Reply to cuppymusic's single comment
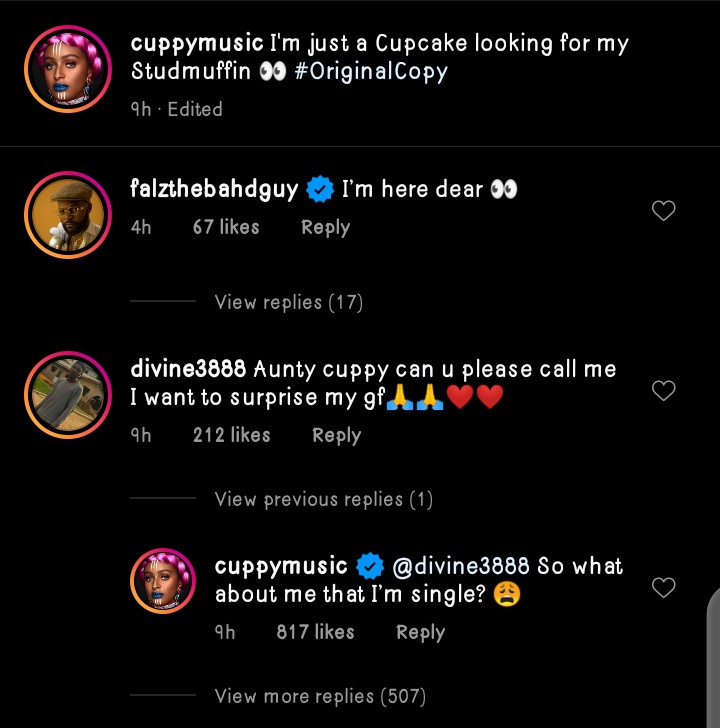The image size is (720, 728). 420,632
